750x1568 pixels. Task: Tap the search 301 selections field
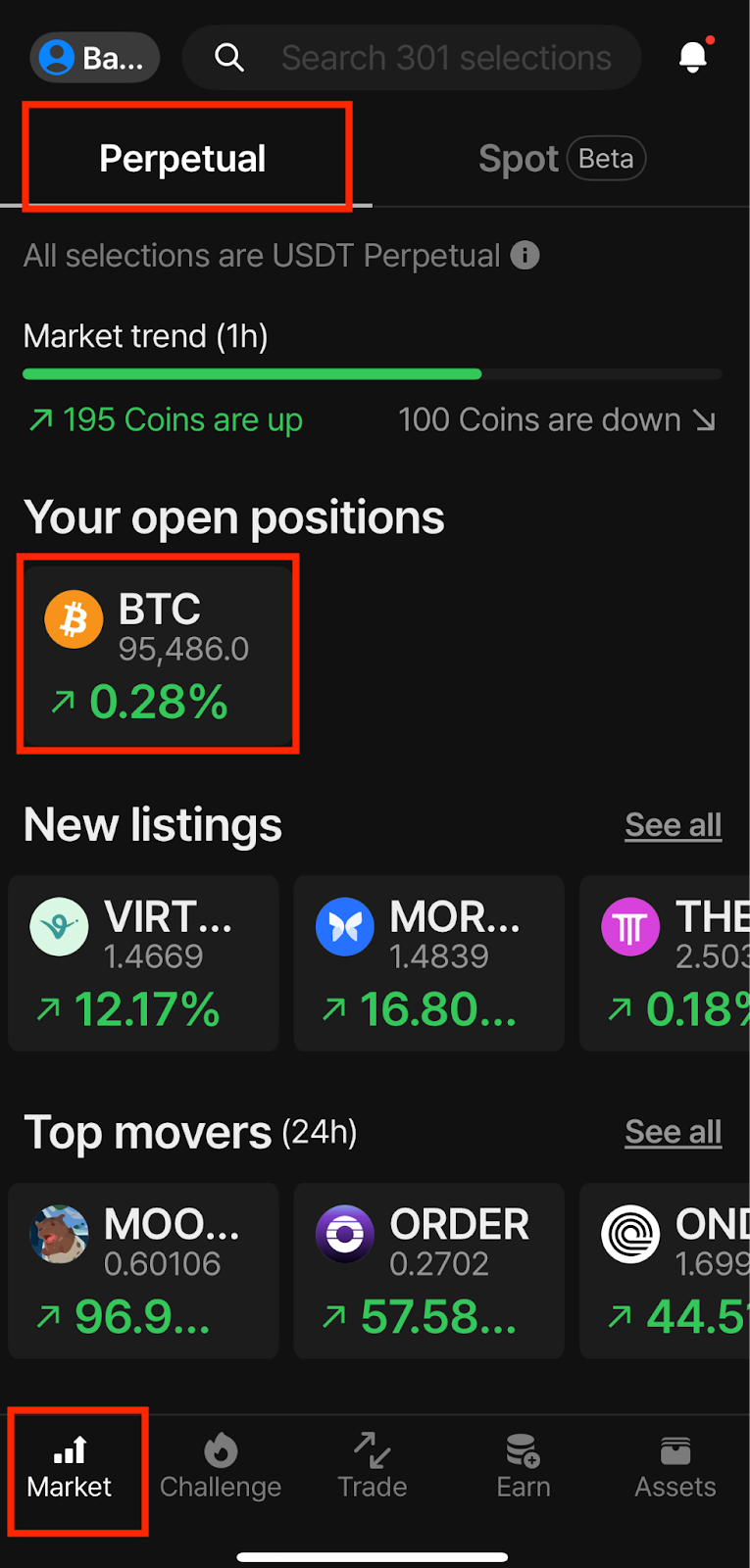412,58
